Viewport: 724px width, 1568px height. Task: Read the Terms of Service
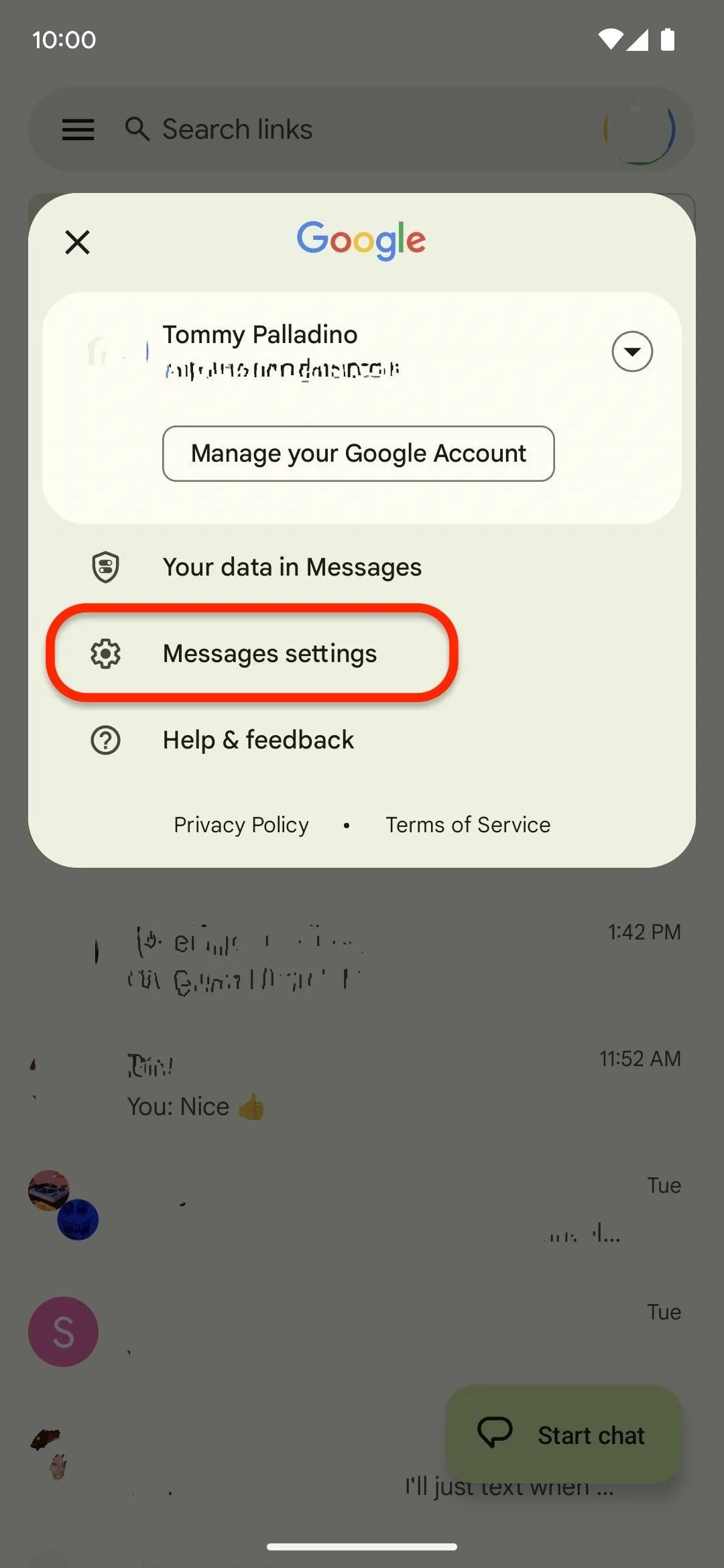[468, 825]
